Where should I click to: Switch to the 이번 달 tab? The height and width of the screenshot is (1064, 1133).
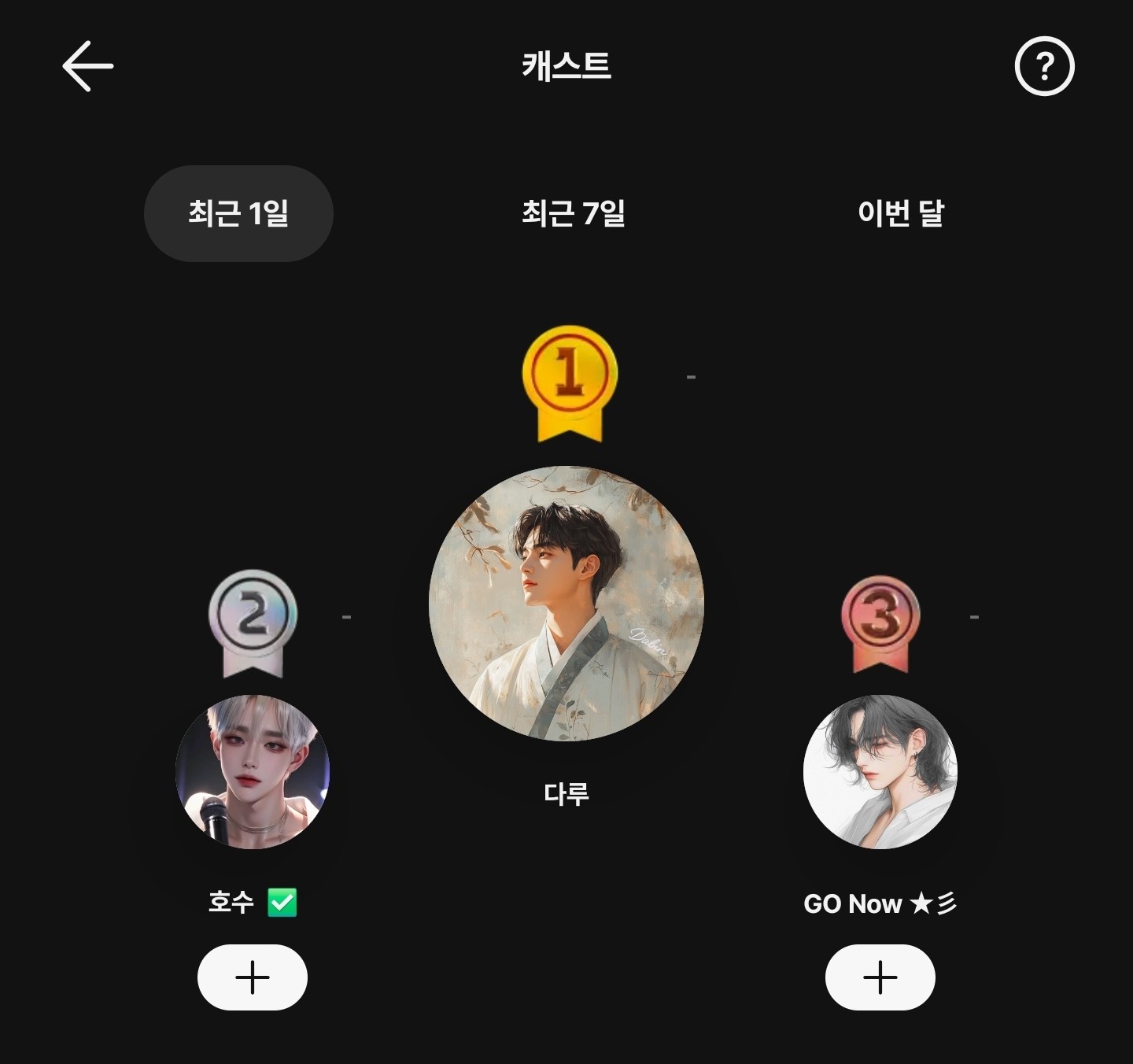900,213
